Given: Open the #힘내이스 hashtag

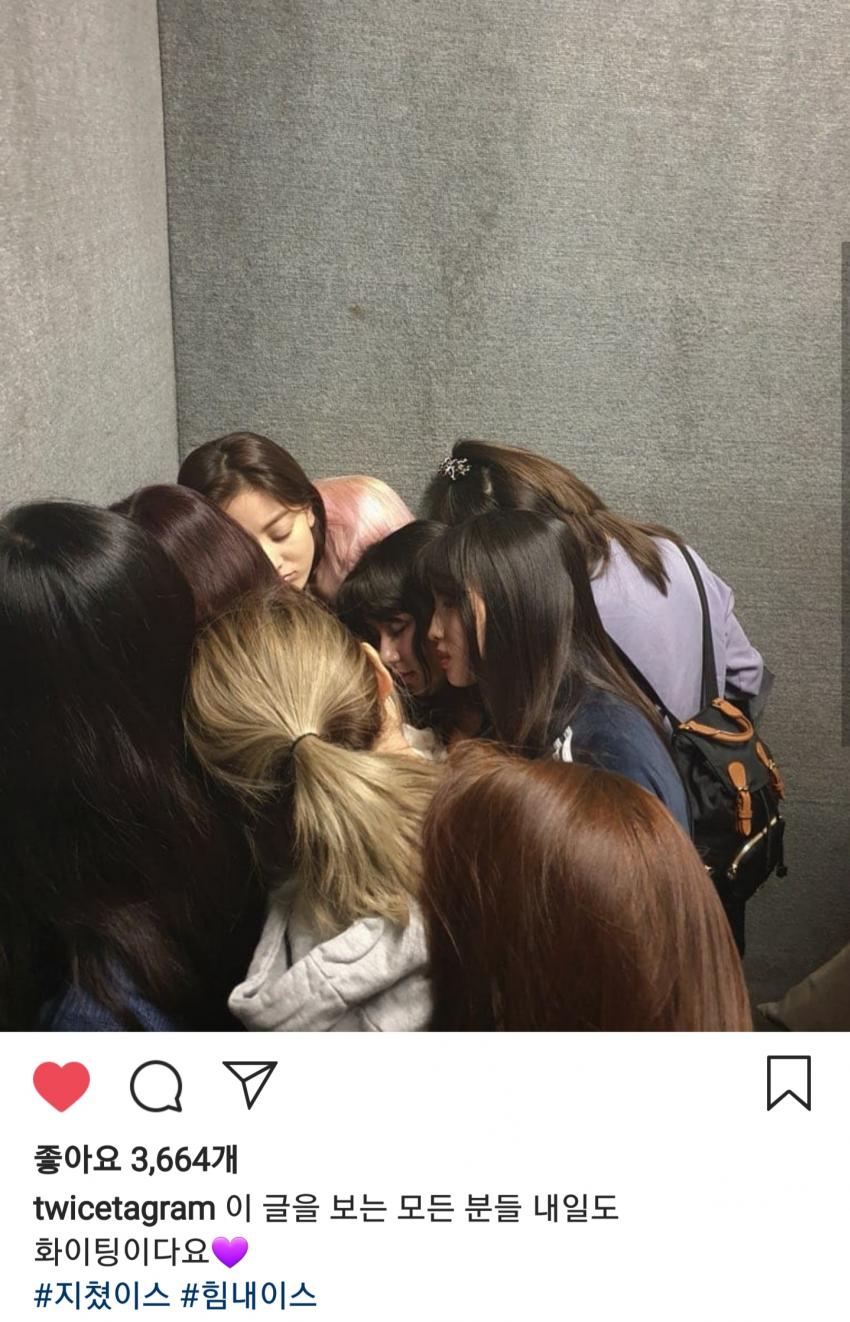Looking at the screenshot, I should click(x=248, y=1295).
